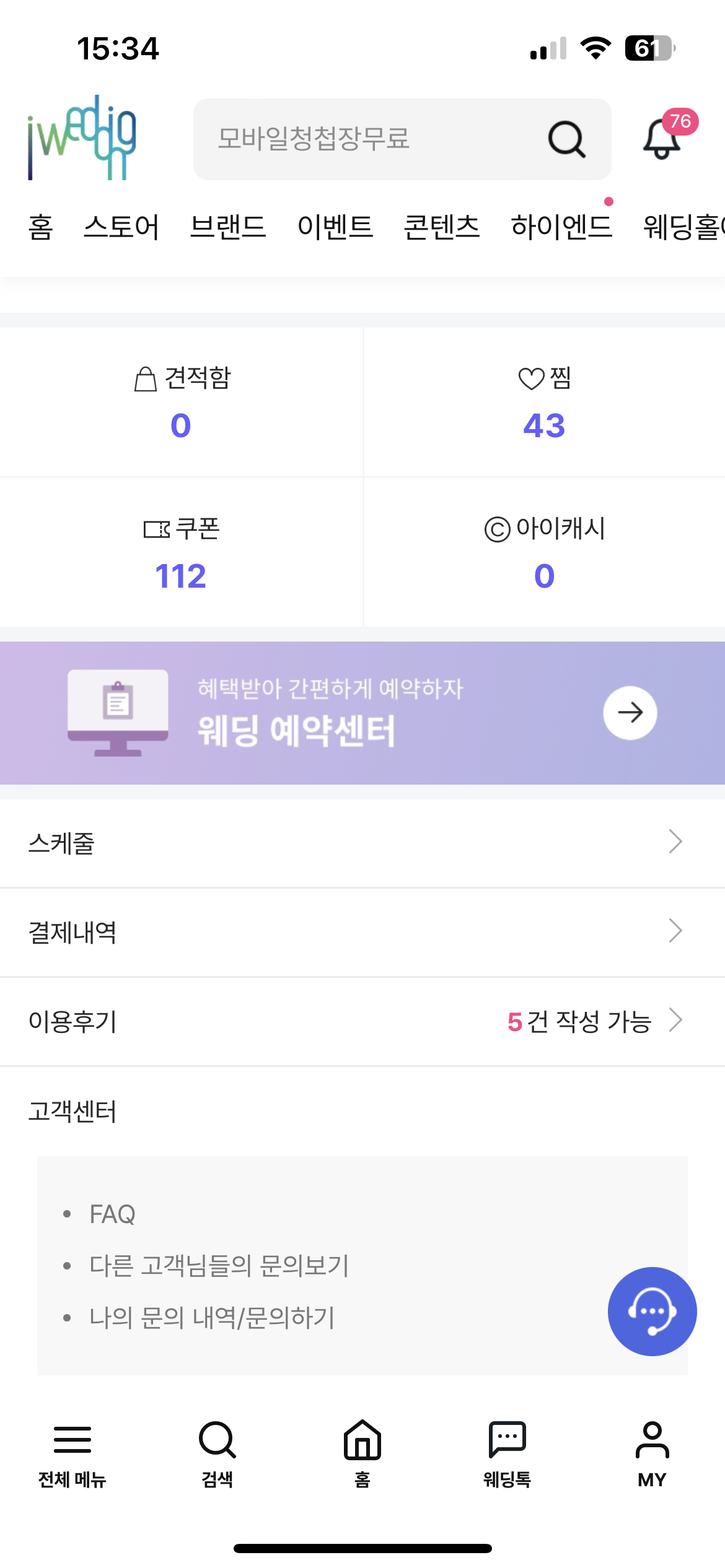Switch to the 스토어 top tab
The height and width of the screenshot is (1568, 725).
coord(121,227)
